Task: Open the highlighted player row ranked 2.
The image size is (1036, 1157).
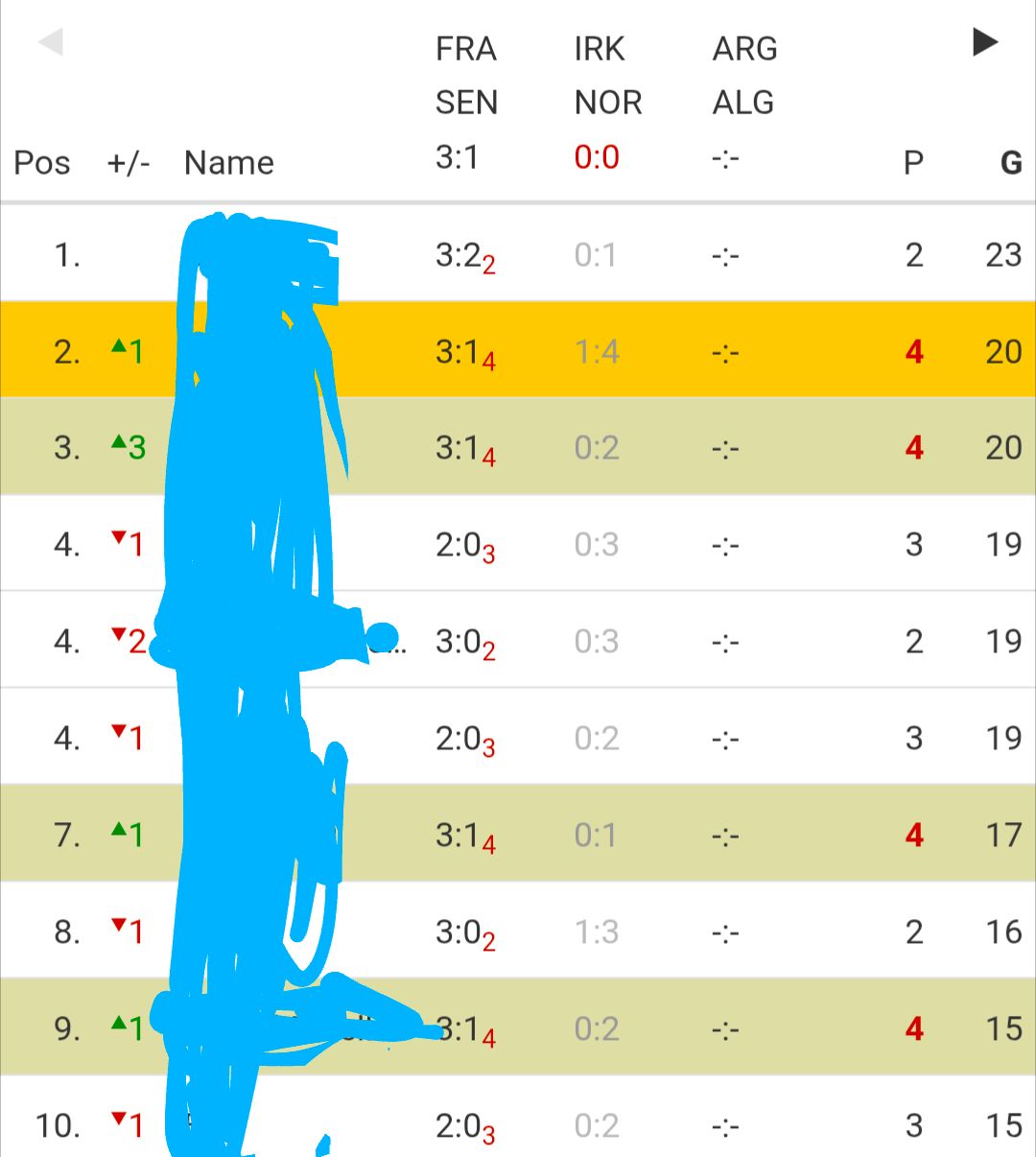Action: [518, 350]
